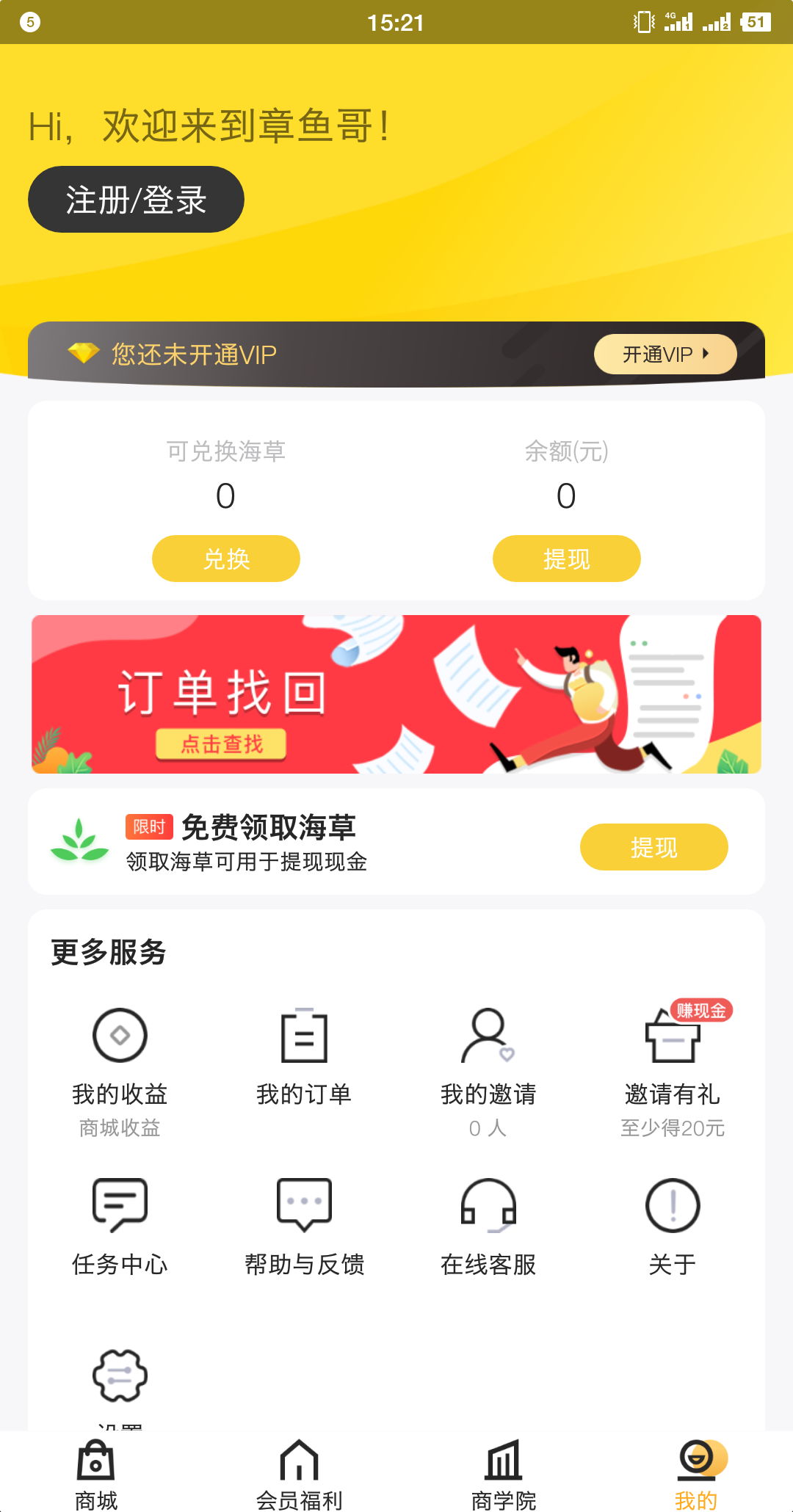Click the VIP diamond icon
793x1512 pixels.
pos(84,352)
